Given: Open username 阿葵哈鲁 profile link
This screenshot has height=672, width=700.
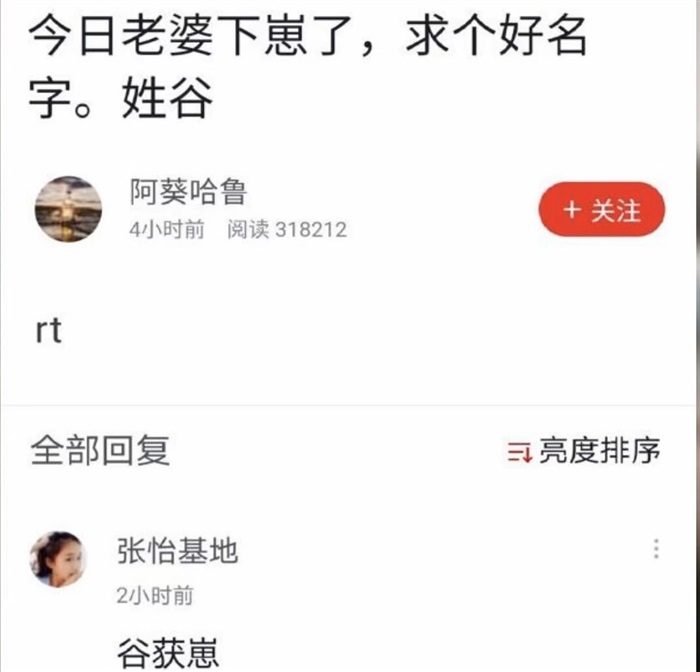Looking at the screenshot, I should tap(188, 191).
